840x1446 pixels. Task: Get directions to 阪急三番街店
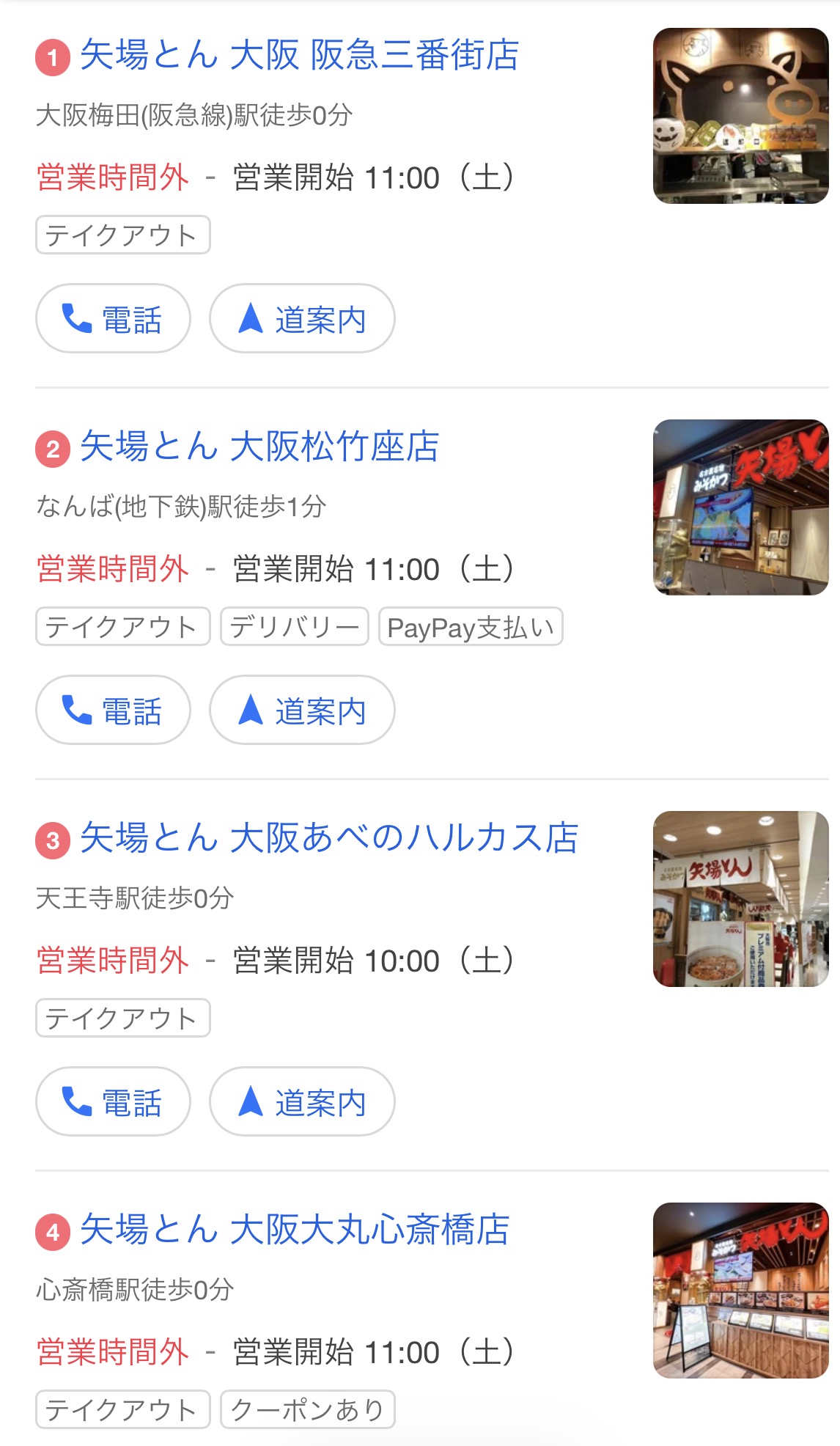pyautogui.click(x=302, y=319)
